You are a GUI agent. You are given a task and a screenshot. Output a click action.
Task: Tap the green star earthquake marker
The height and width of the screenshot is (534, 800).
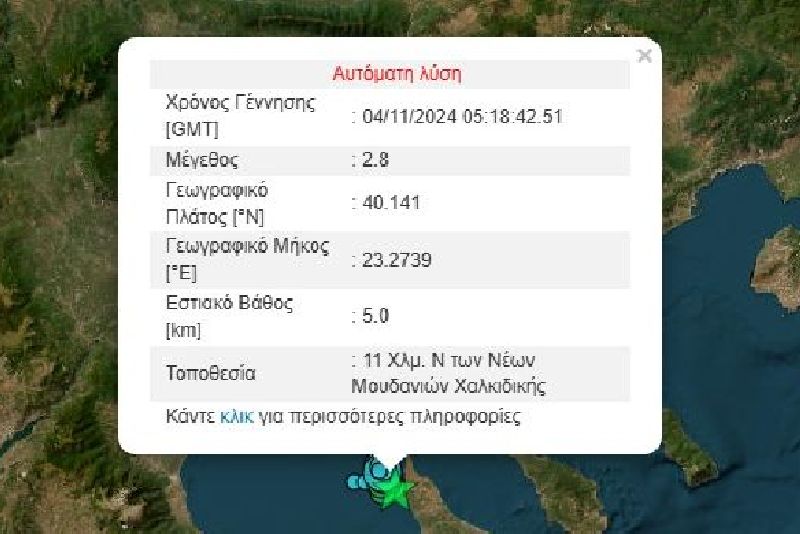(398, 491)
